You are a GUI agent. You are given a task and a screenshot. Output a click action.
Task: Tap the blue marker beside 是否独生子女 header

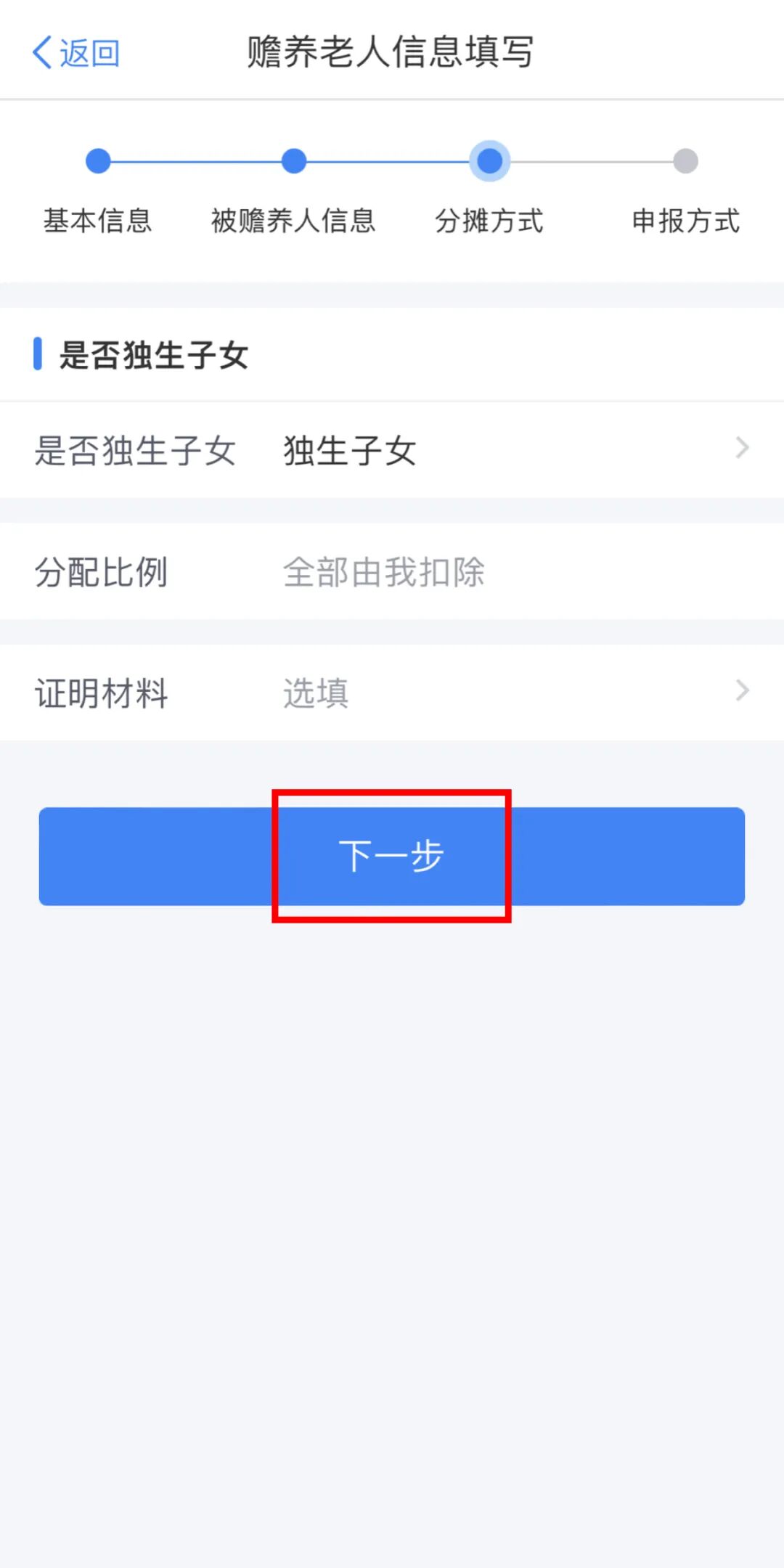(x=38, y=355)
